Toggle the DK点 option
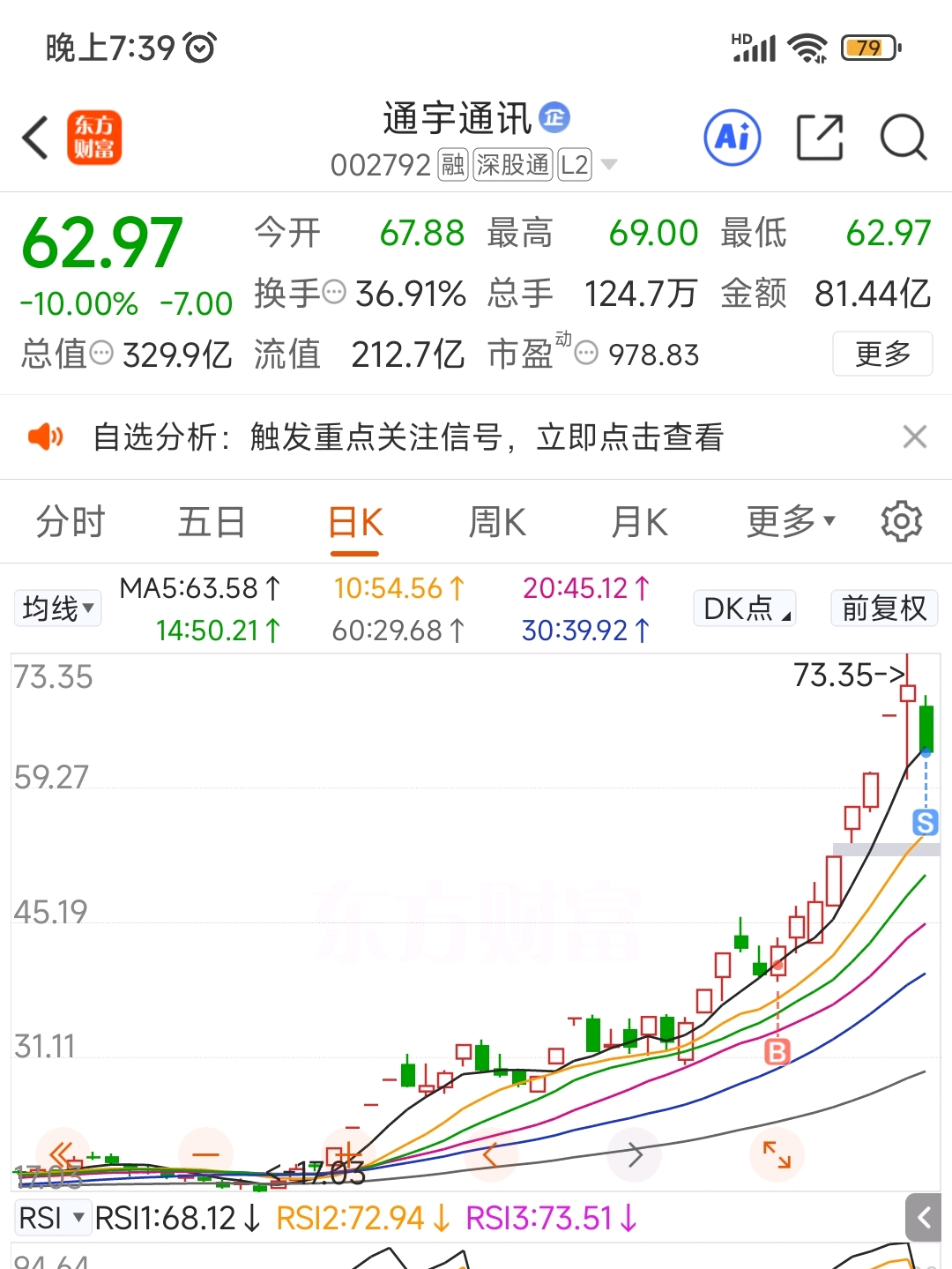 (745, 608)
